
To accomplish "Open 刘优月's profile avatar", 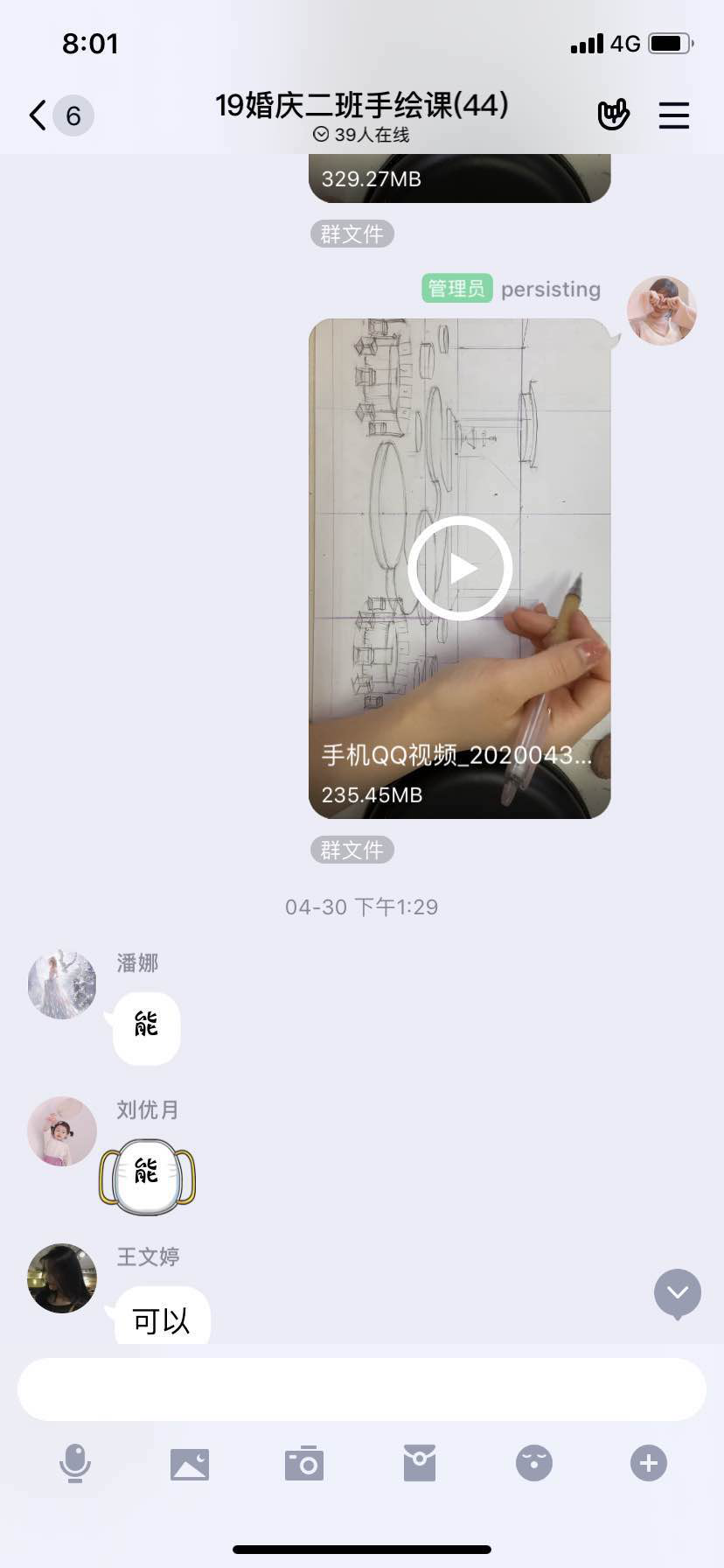I will point(62,1131).
